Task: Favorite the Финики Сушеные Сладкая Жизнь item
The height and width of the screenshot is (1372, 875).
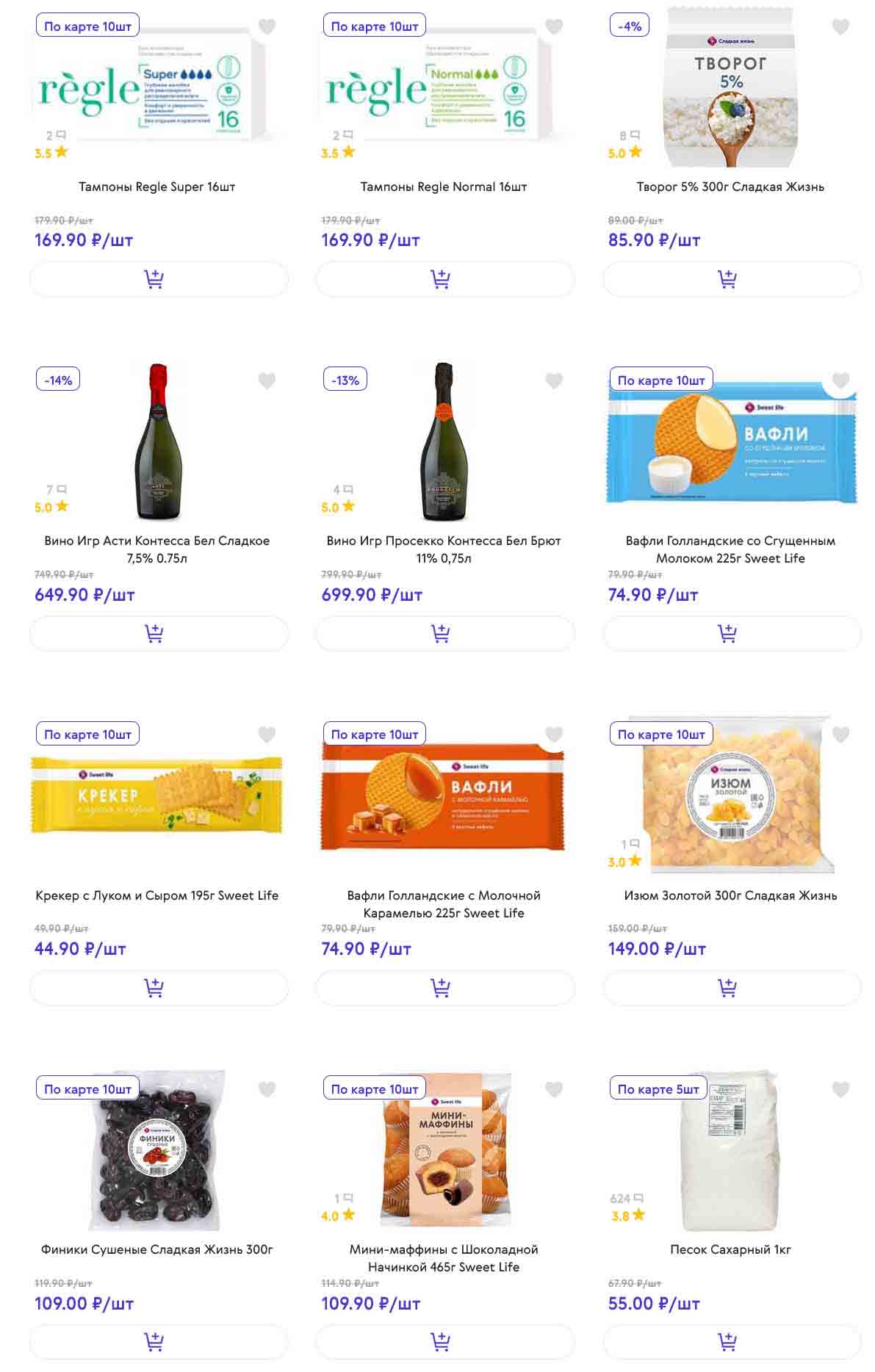Action: pyautogui.click(x=267, y=1089)
